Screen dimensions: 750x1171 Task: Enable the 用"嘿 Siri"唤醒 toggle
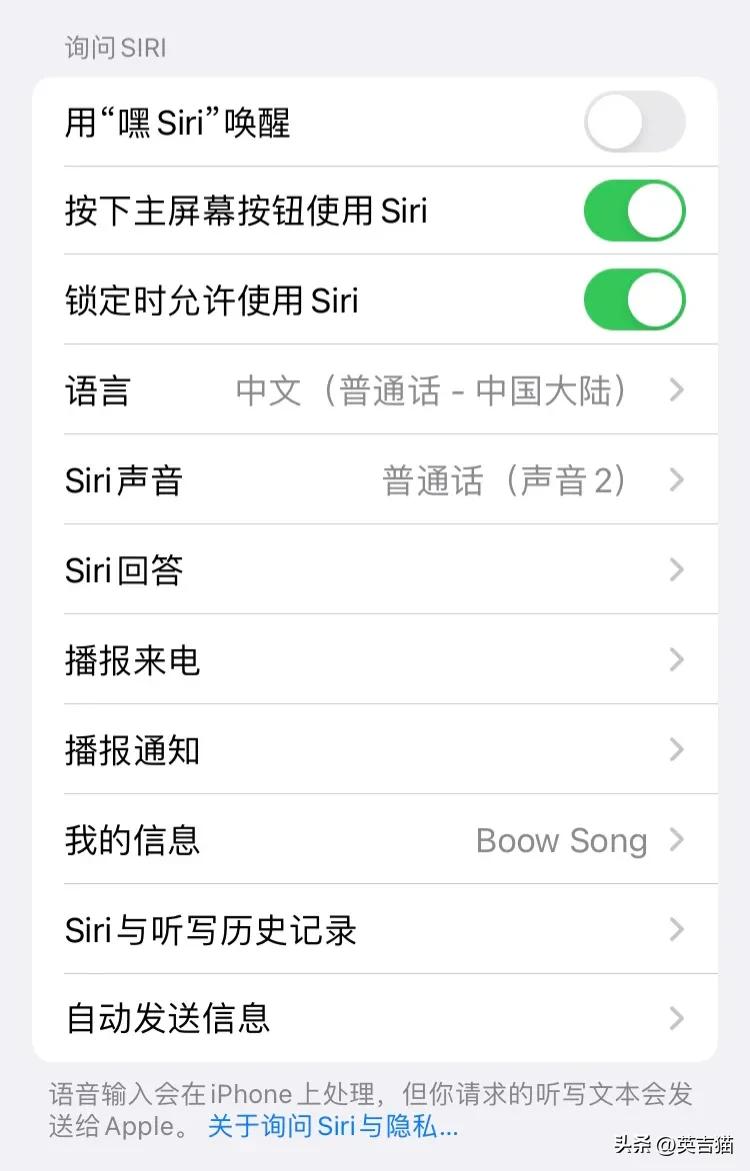[634, 122]
